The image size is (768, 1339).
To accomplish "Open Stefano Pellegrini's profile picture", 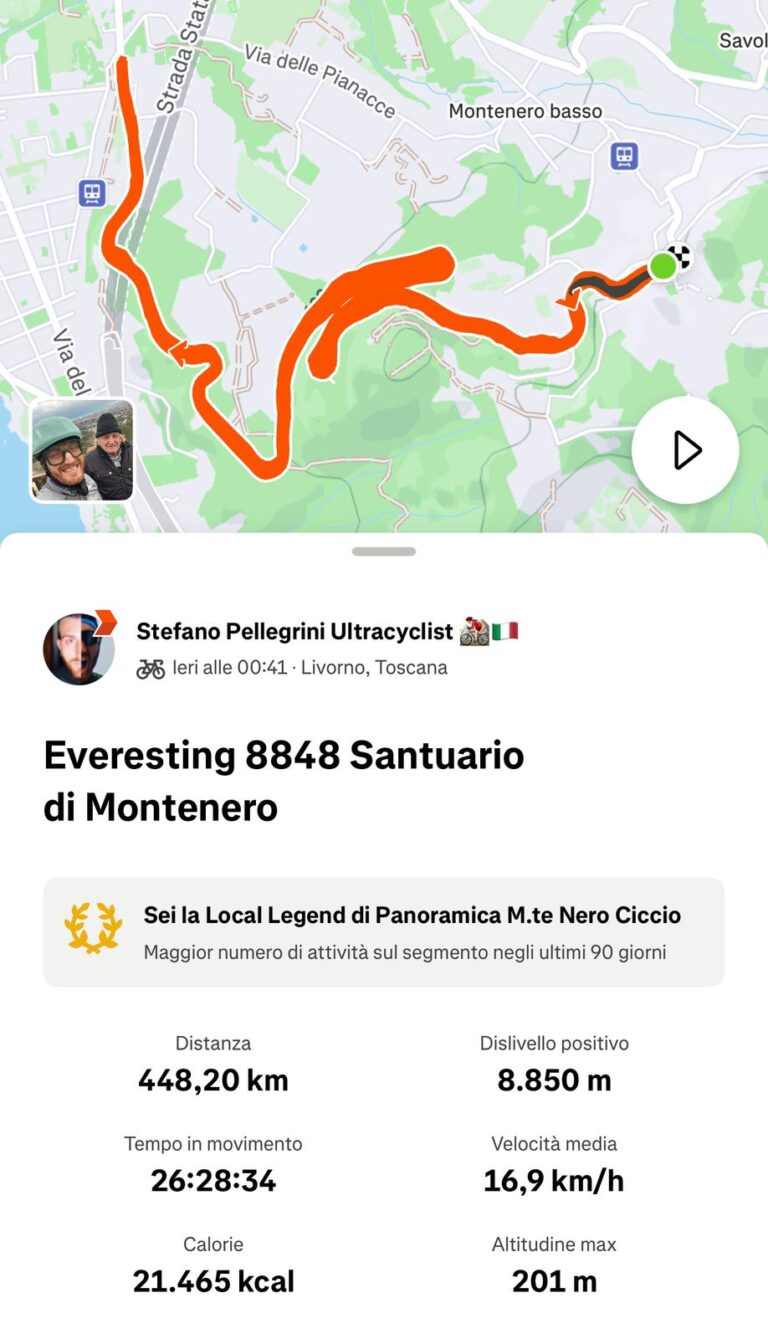I will click(x=78, y=649).
